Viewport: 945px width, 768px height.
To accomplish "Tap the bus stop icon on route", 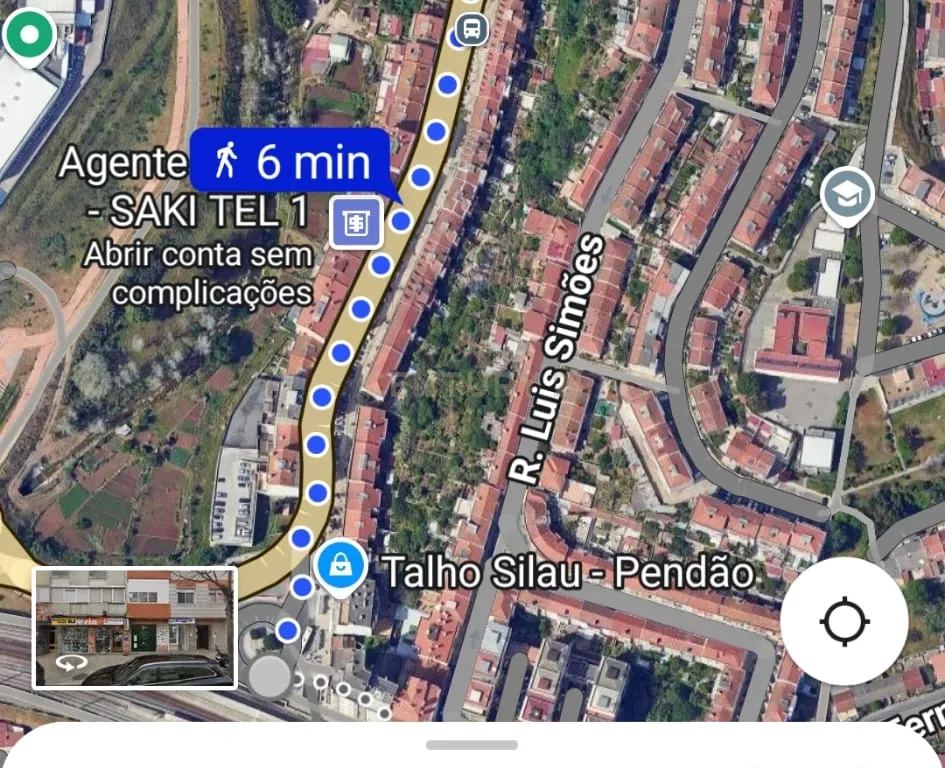I will (x=472, y=28).
